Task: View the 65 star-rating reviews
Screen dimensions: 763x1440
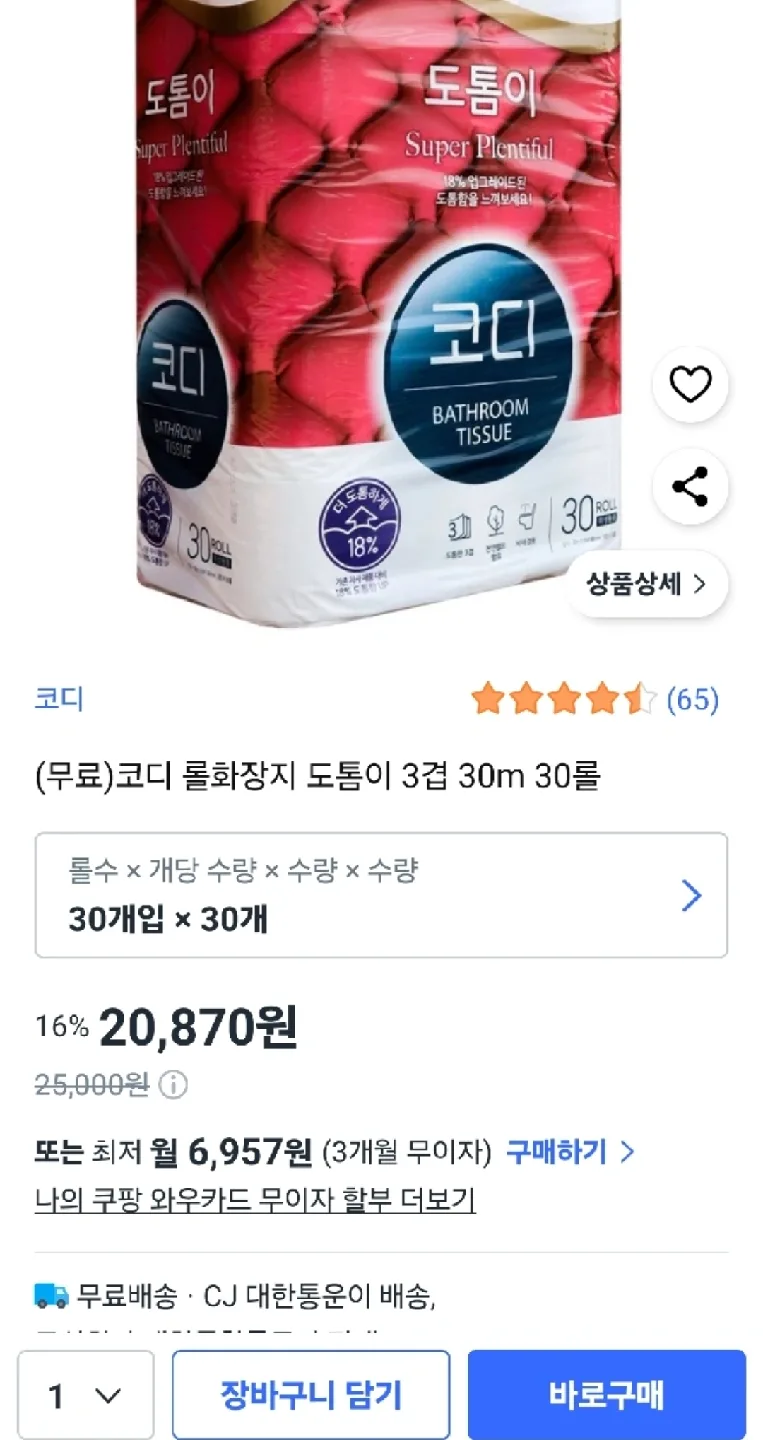Action: pos(595,699)
